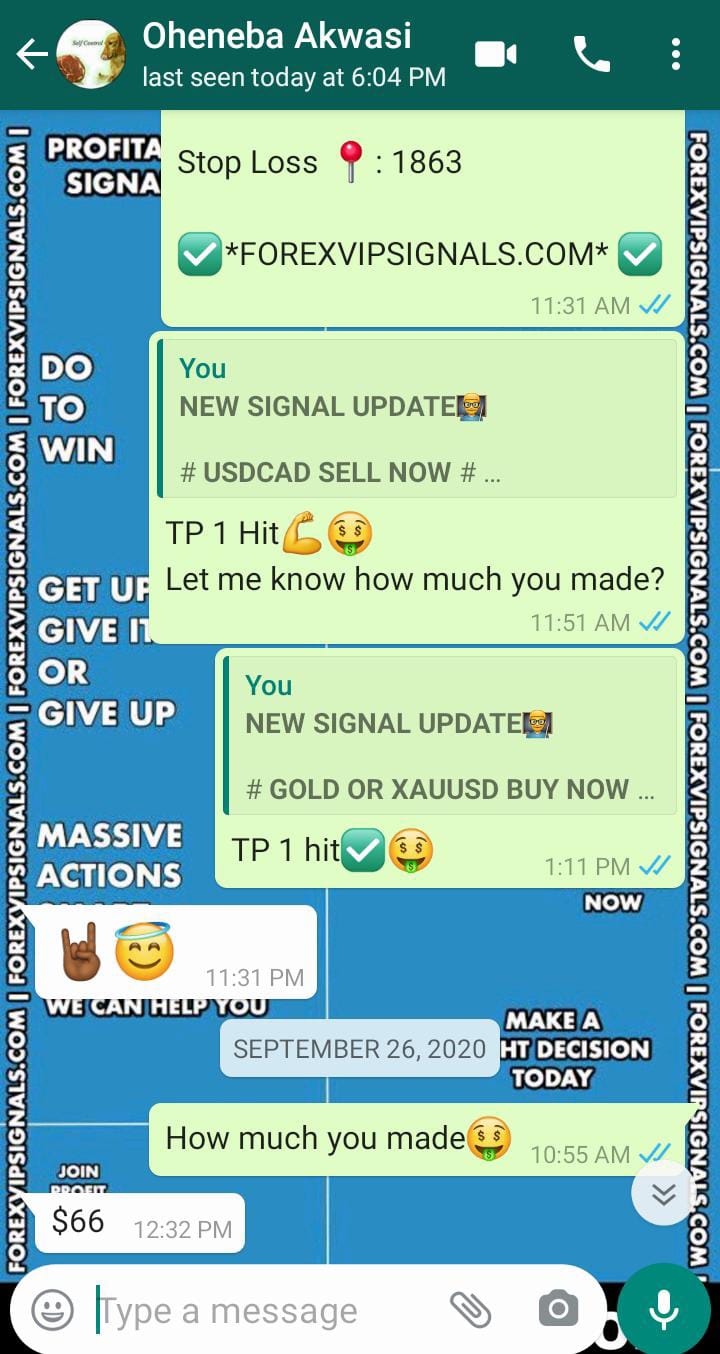Focus the Type a message field
The image size is (720, 1354).
[x=260, y=1310]
